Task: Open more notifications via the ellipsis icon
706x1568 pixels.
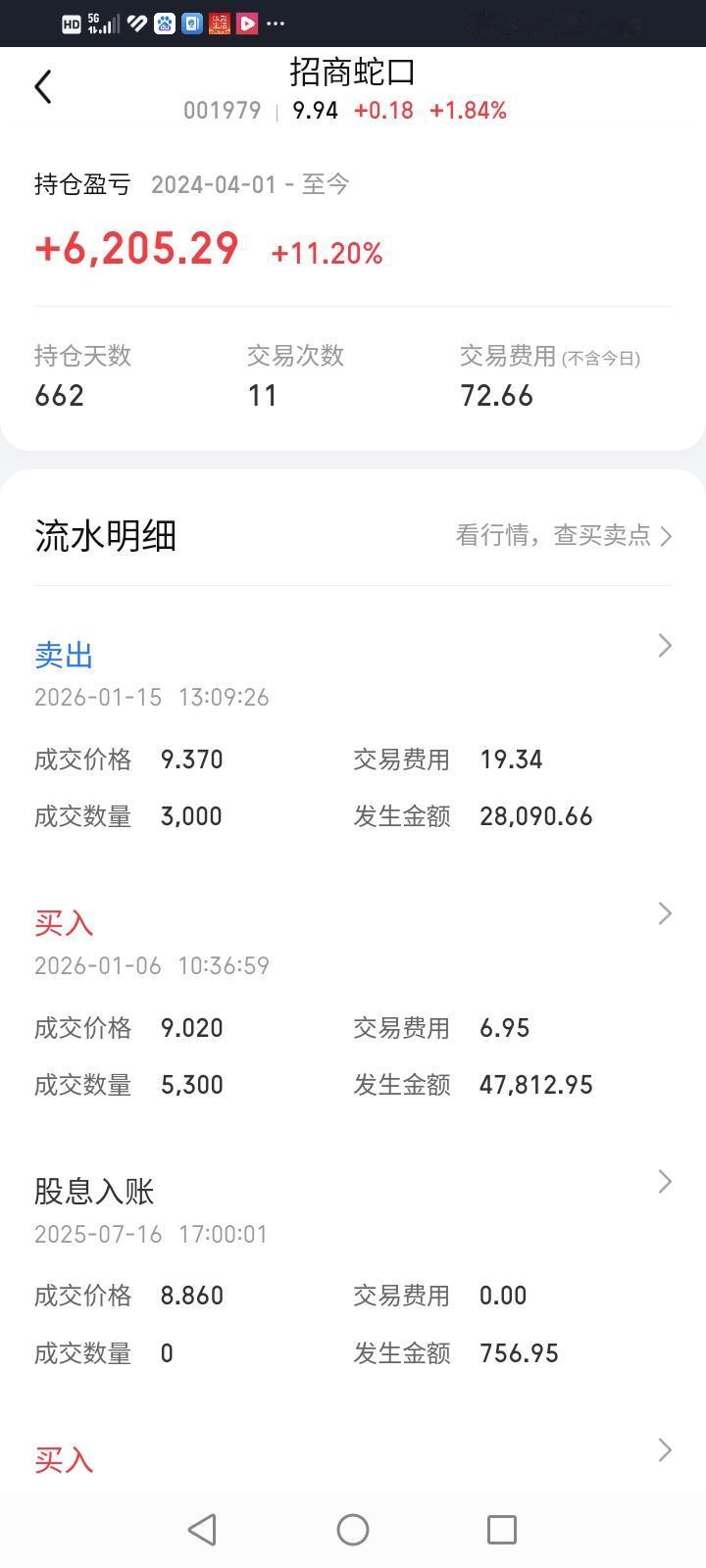Action: click(x=276, y=24)
